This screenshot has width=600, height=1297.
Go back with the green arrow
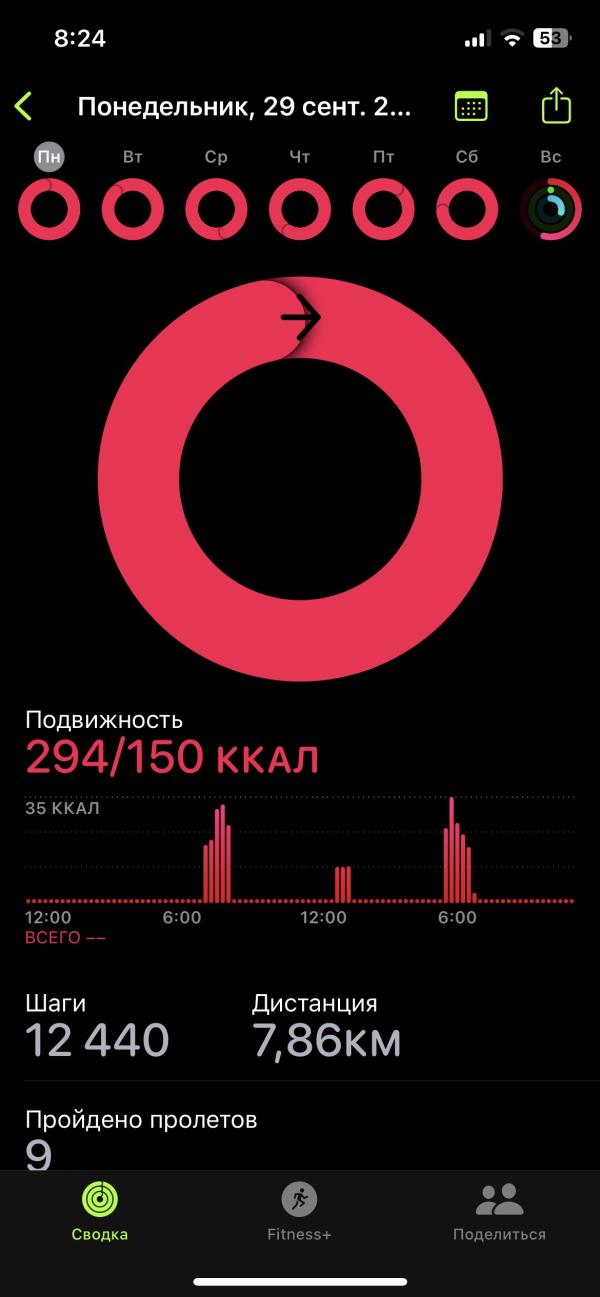(24, 106)
